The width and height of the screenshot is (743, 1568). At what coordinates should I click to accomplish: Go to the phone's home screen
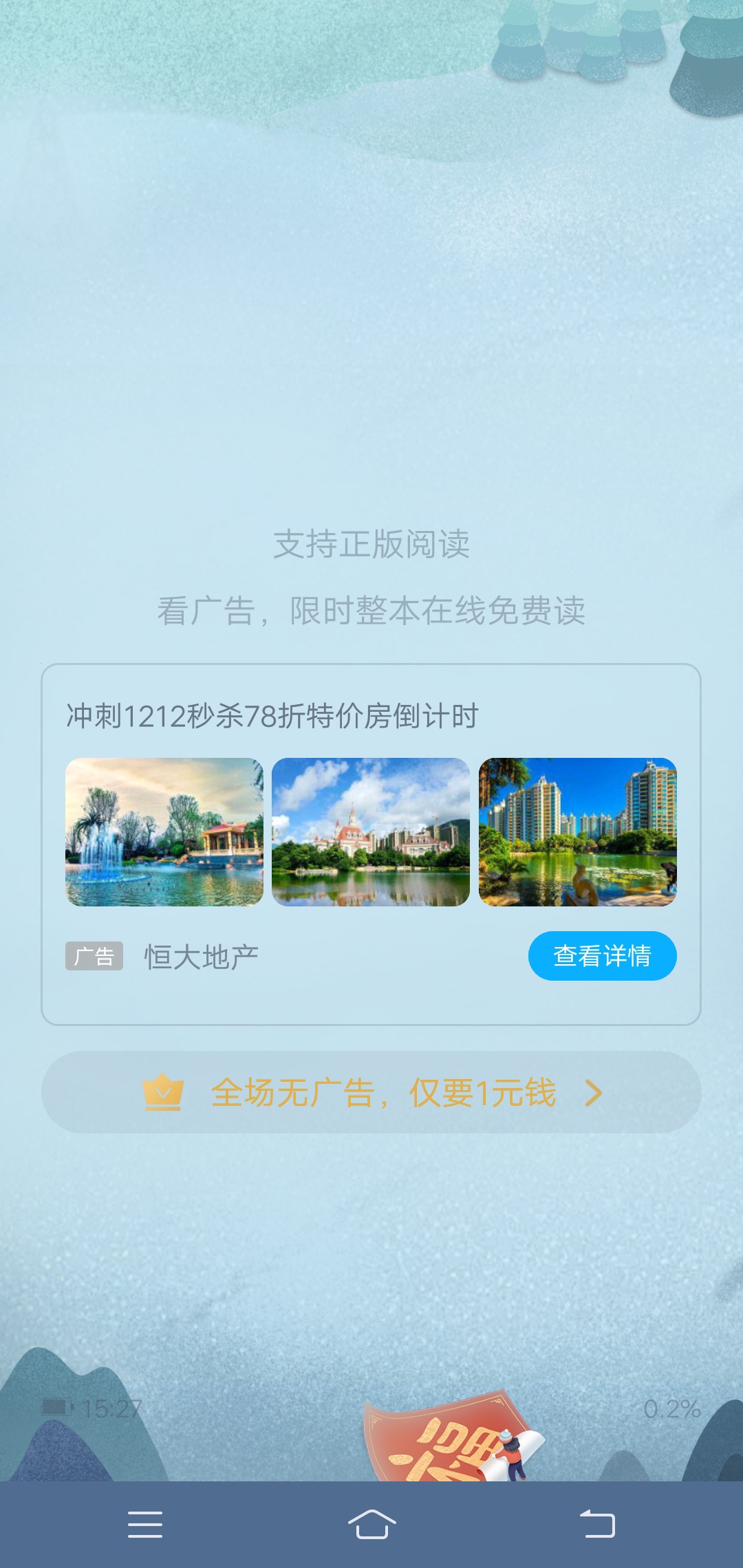click(x=371, y=1525)
